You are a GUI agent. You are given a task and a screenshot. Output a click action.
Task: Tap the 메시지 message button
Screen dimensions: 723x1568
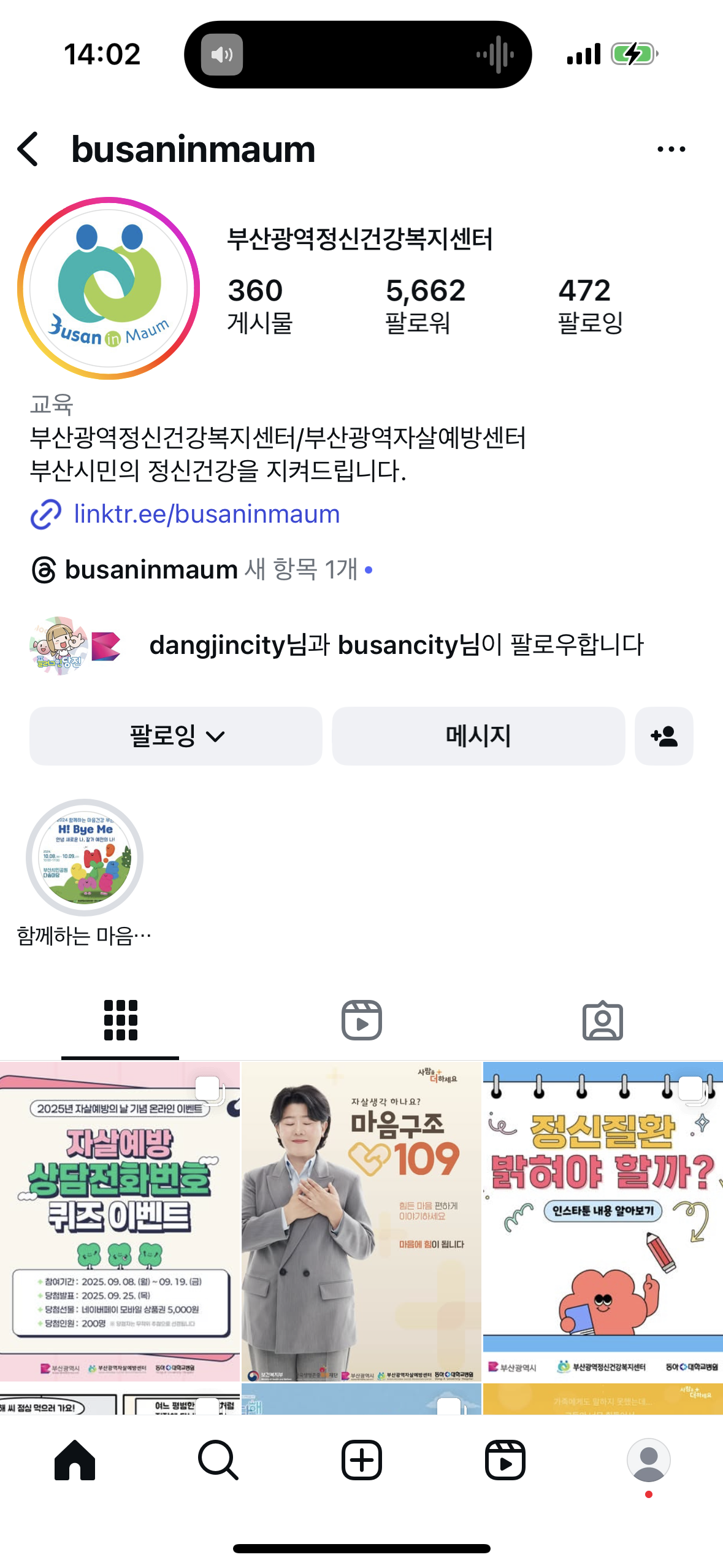pos(478,736)
